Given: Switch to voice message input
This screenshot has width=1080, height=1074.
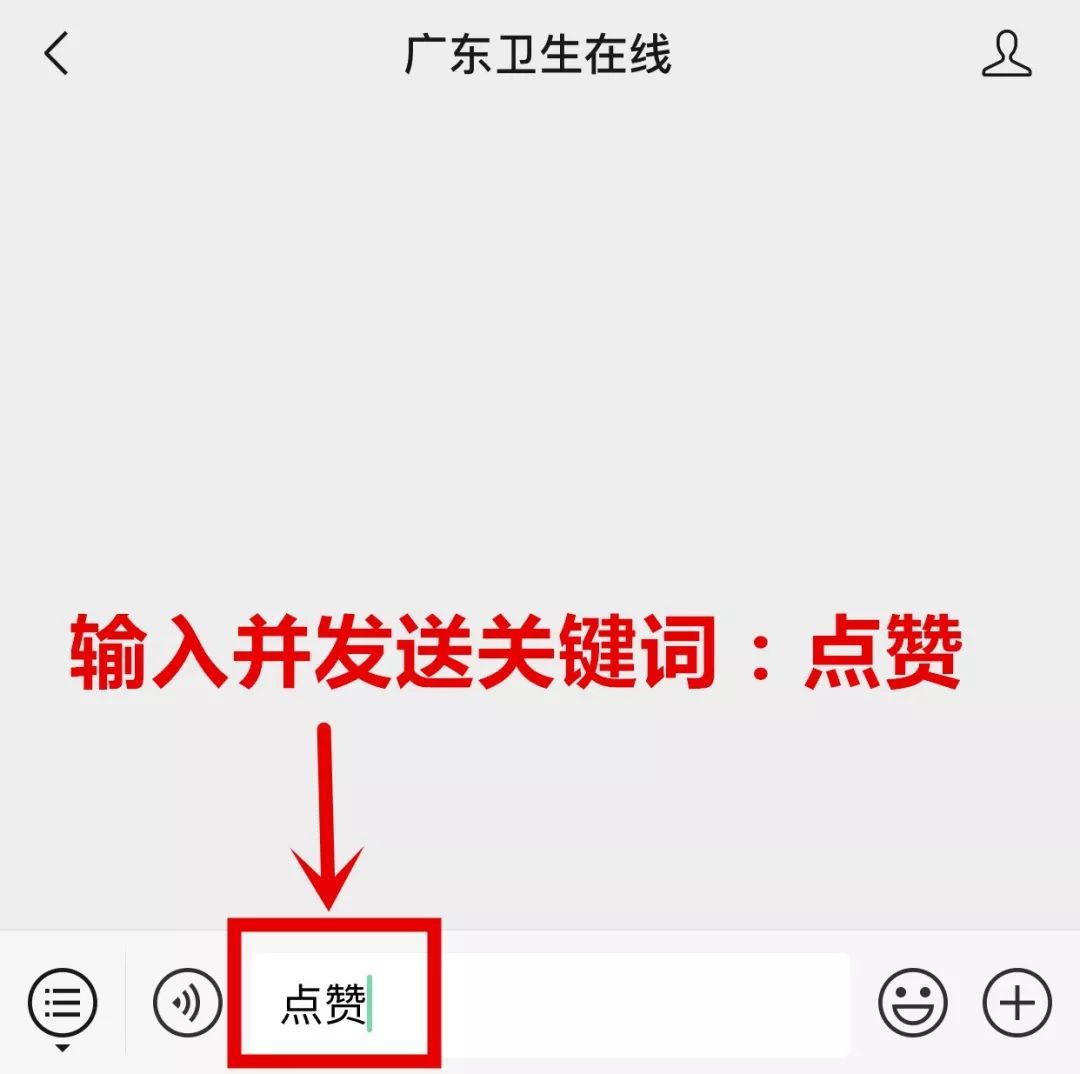Looking at the screenshot, I should pyautogui.click(x=187, y=1001).
